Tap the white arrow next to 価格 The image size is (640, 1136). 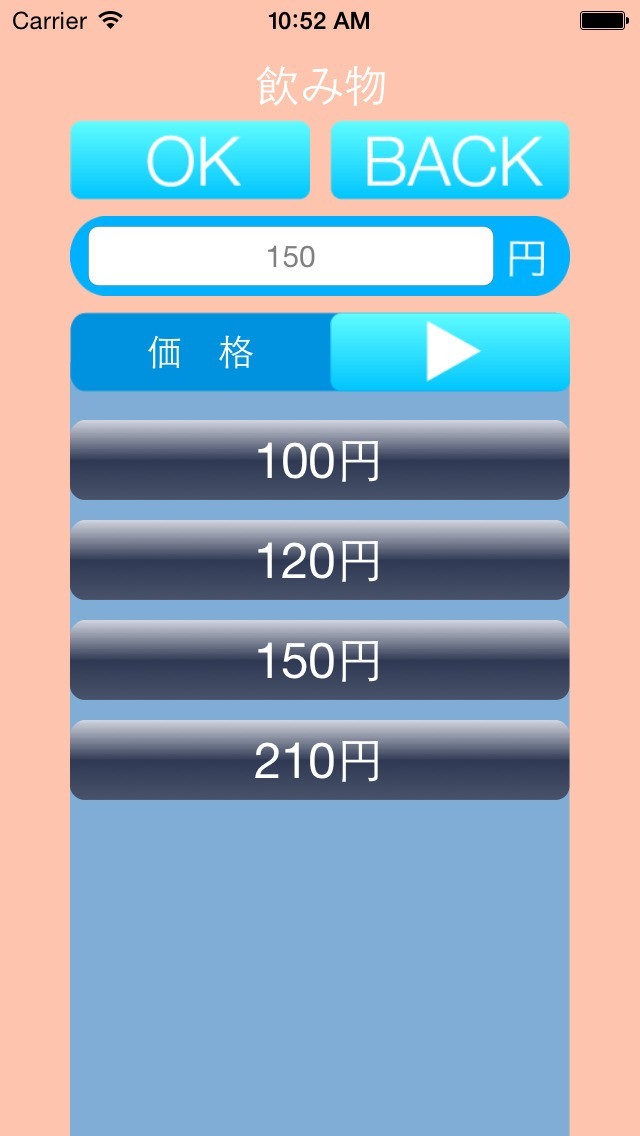[450, 352]
